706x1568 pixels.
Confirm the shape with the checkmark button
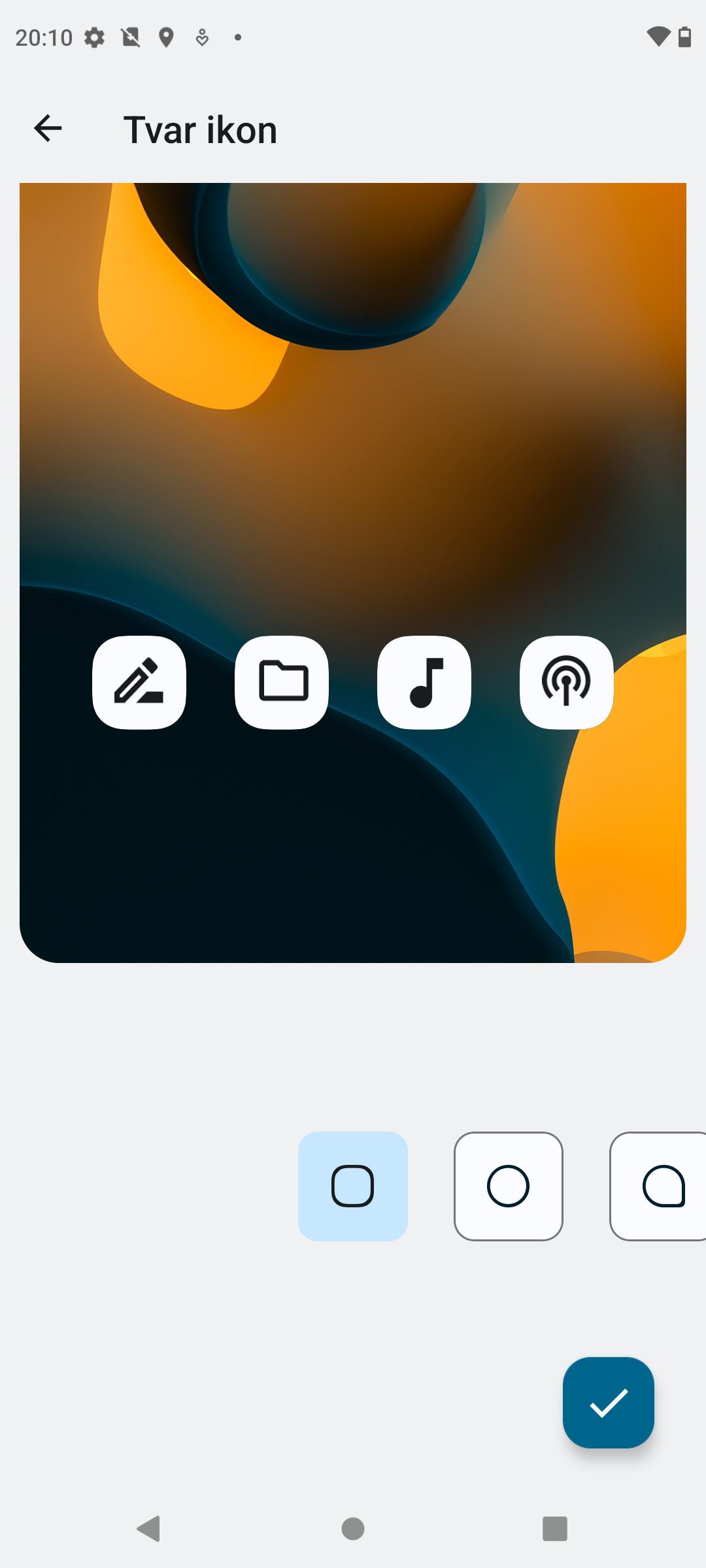[x=609, y=1403]
